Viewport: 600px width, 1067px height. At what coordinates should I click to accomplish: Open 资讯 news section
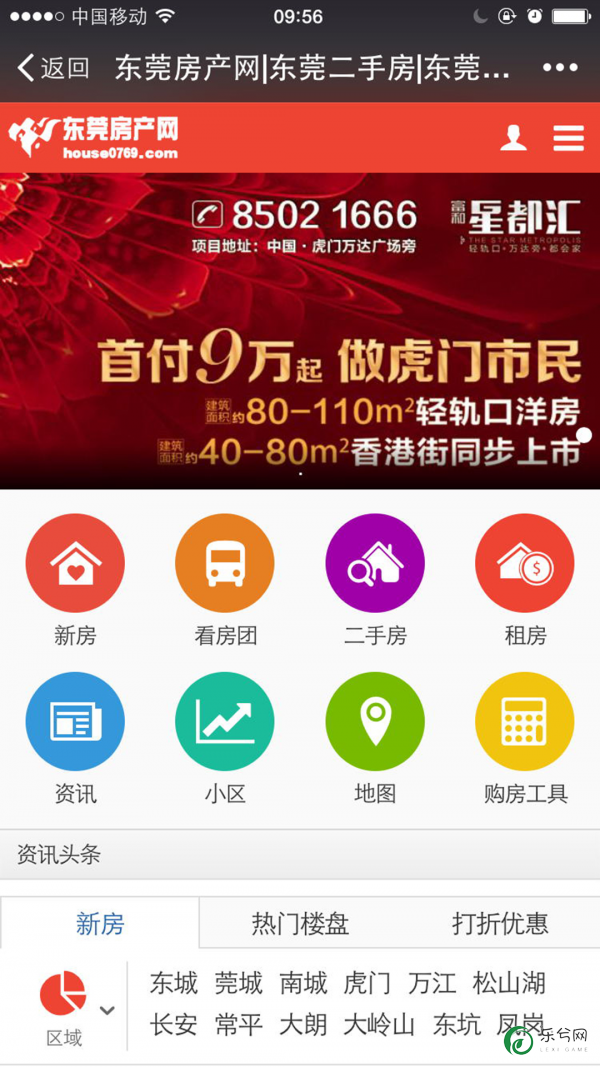click(x=75, y=722)
